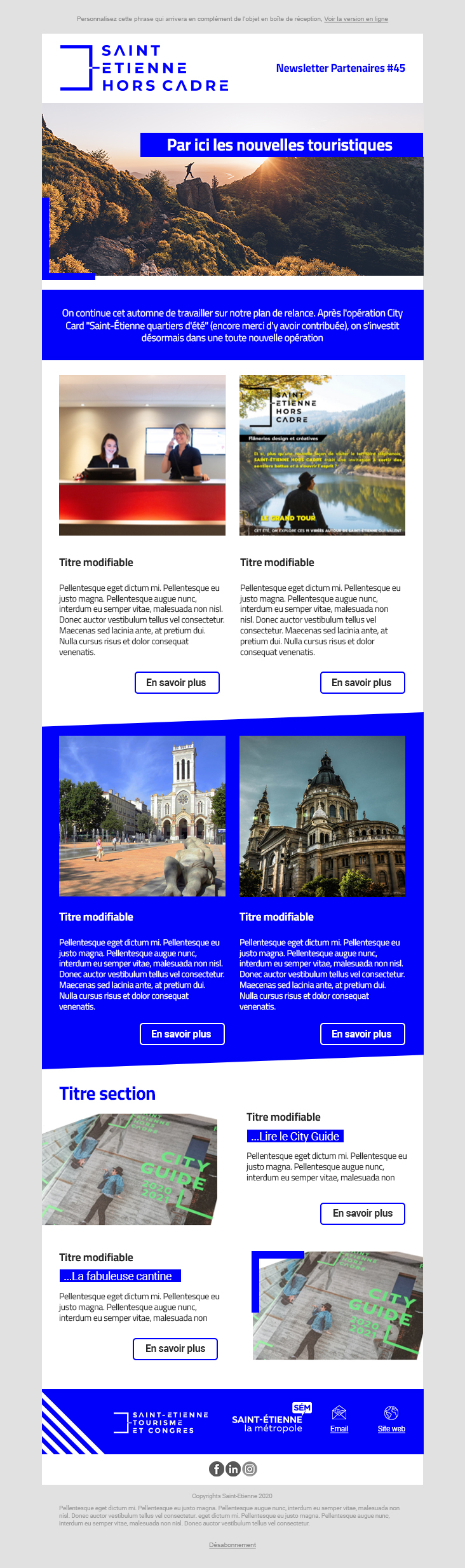This screenshot has width=465, height=1568.
Task: Tap 'En savoir plus' in the Lire le City Guide section
Action: pos(362,1213)
